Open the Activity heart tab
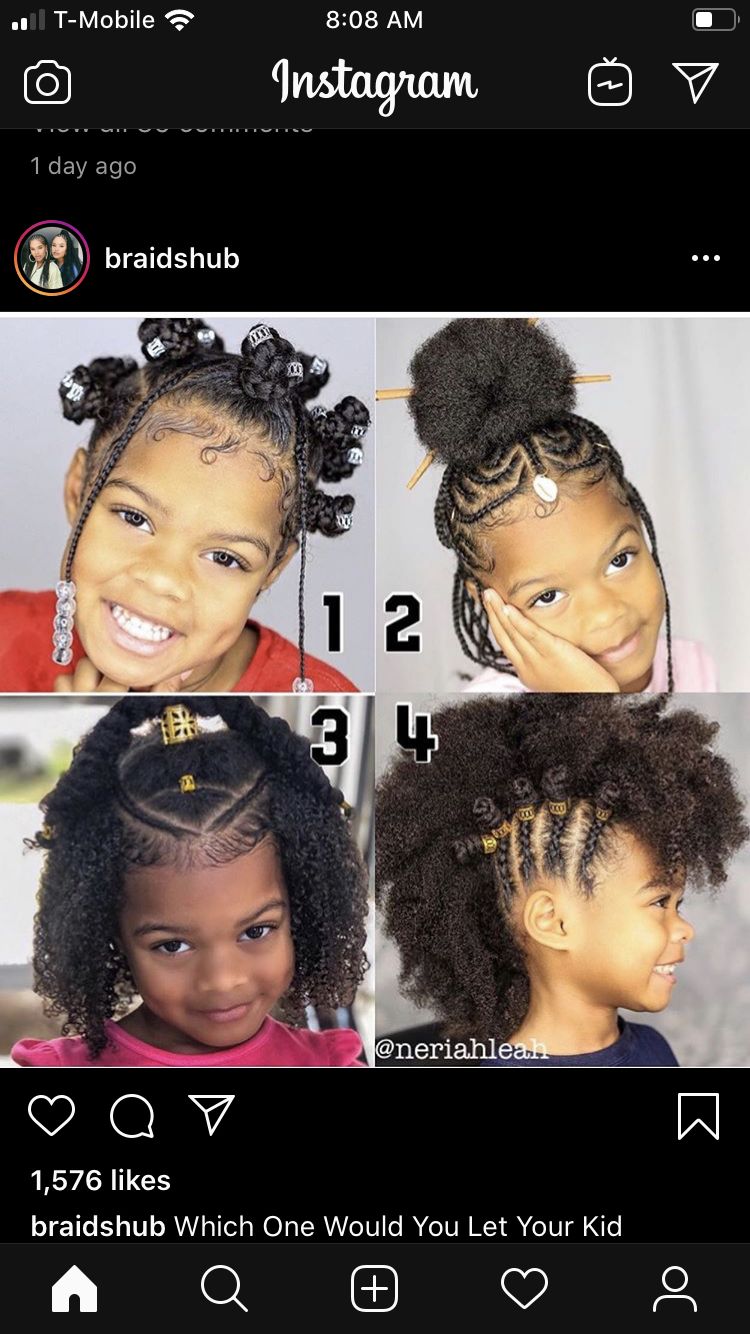The height and width of the screenshot is (1334, 750). (x=524, y=1288)
